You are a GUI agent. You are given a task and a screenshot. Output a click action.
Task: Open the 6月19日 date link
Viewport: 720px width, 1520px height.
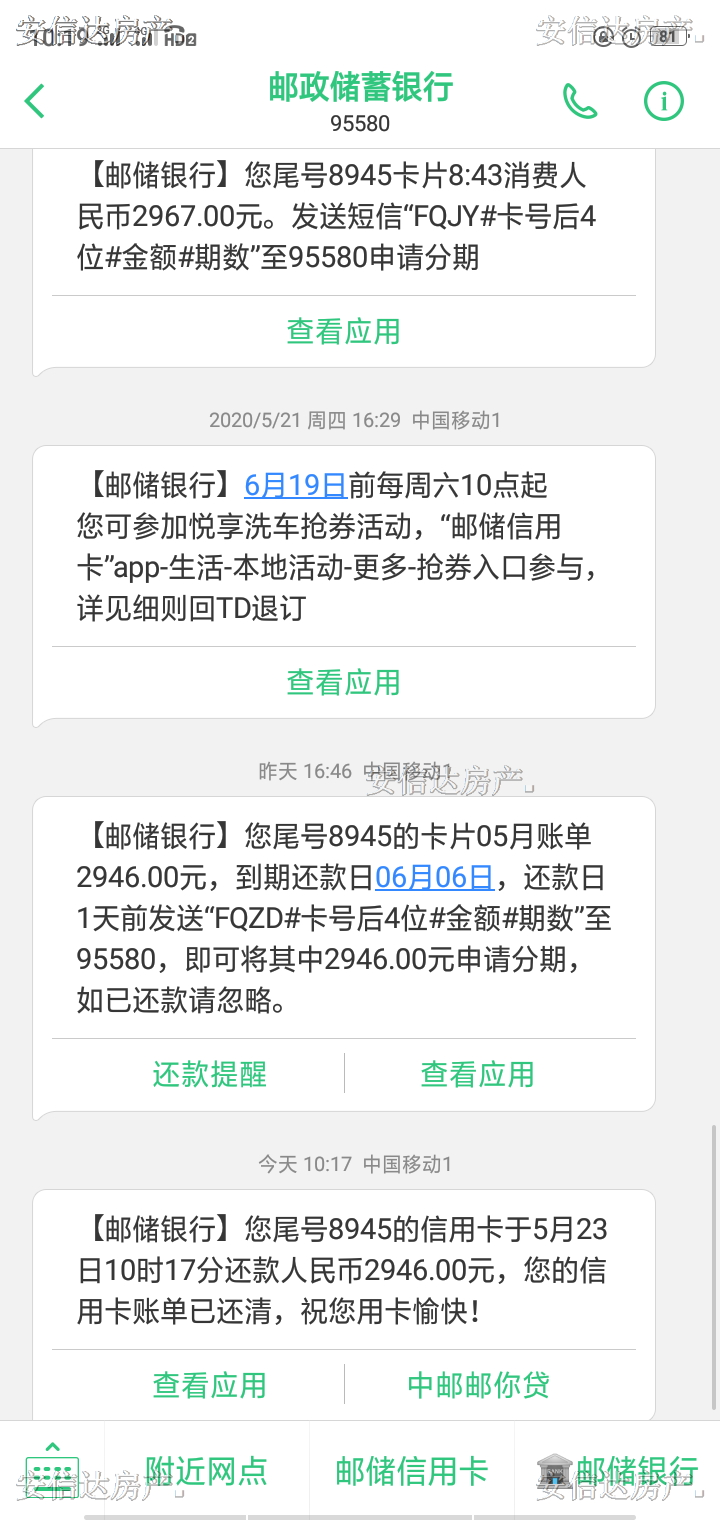pyautogui.click(x=295, y=486)
